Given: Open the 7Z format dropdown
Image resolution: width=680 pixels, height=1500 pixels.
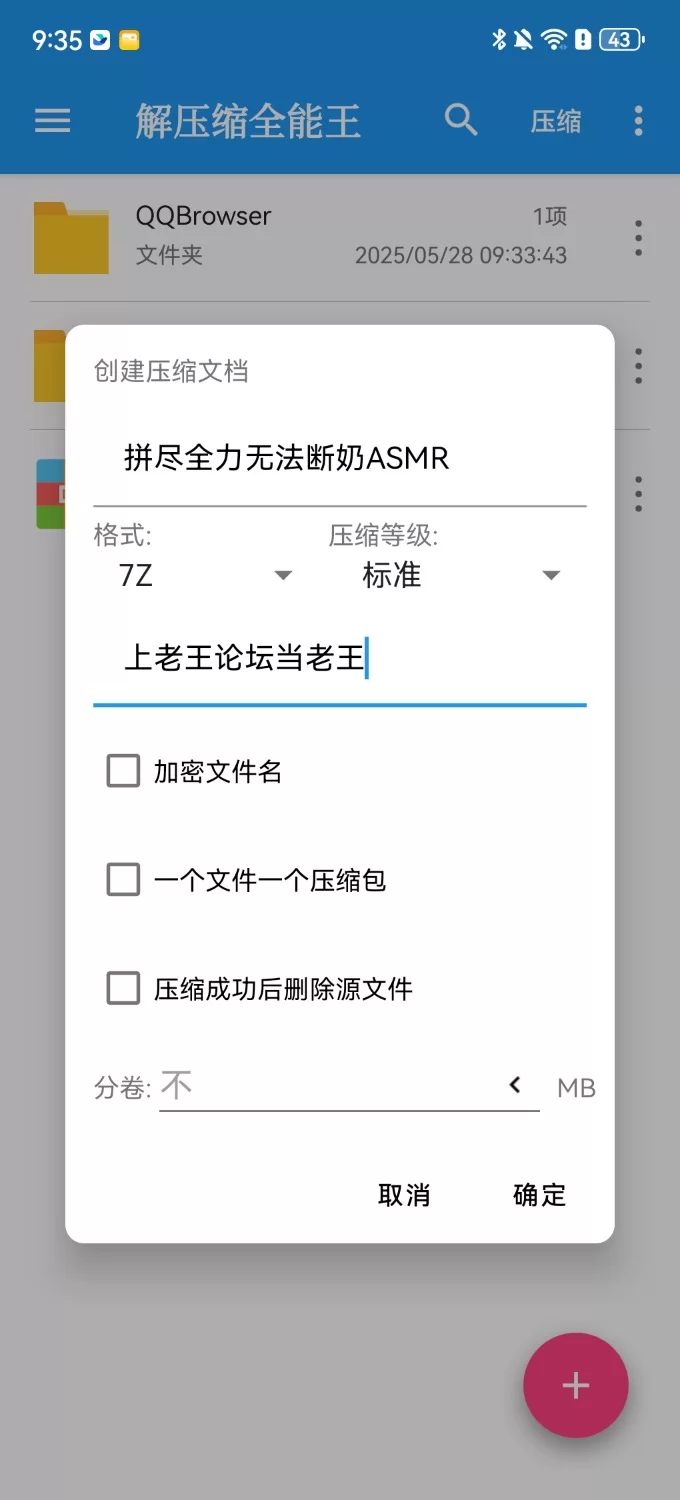Looking at the screenshot, I should point(205,575).
